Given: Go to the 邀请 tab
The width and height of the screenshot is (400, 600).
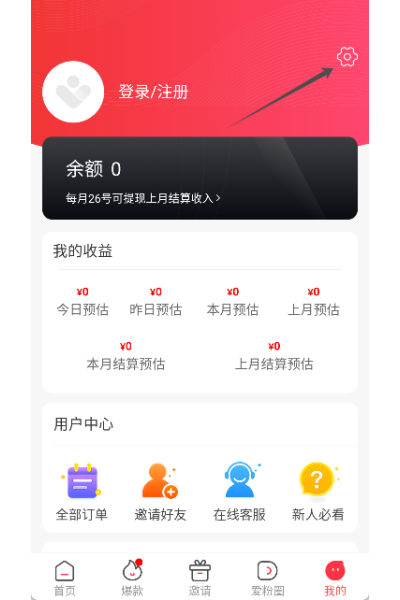Looking at the screenshot, I should click(x=200, y=578).
